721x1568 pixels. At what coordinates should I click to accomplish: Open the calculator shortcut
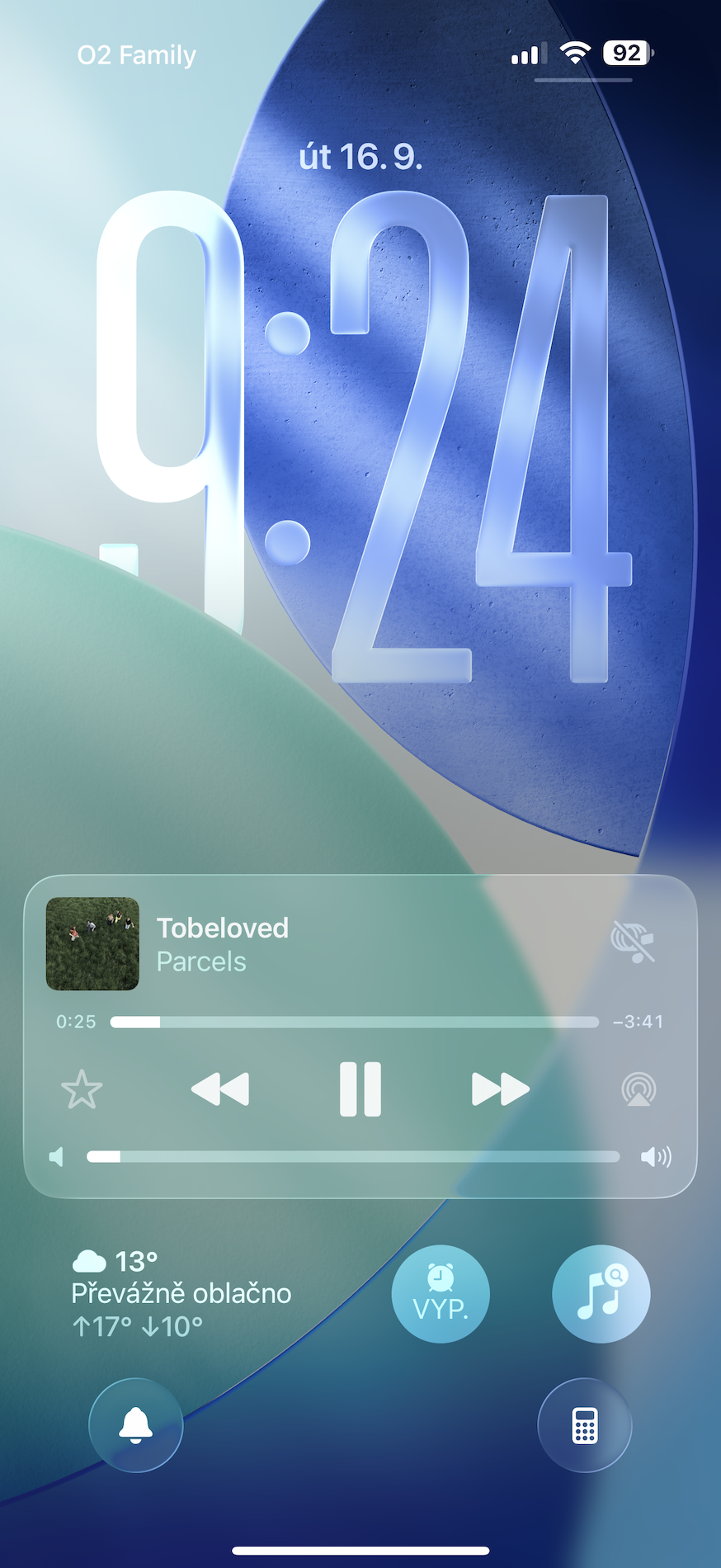tap(585, 1425)
